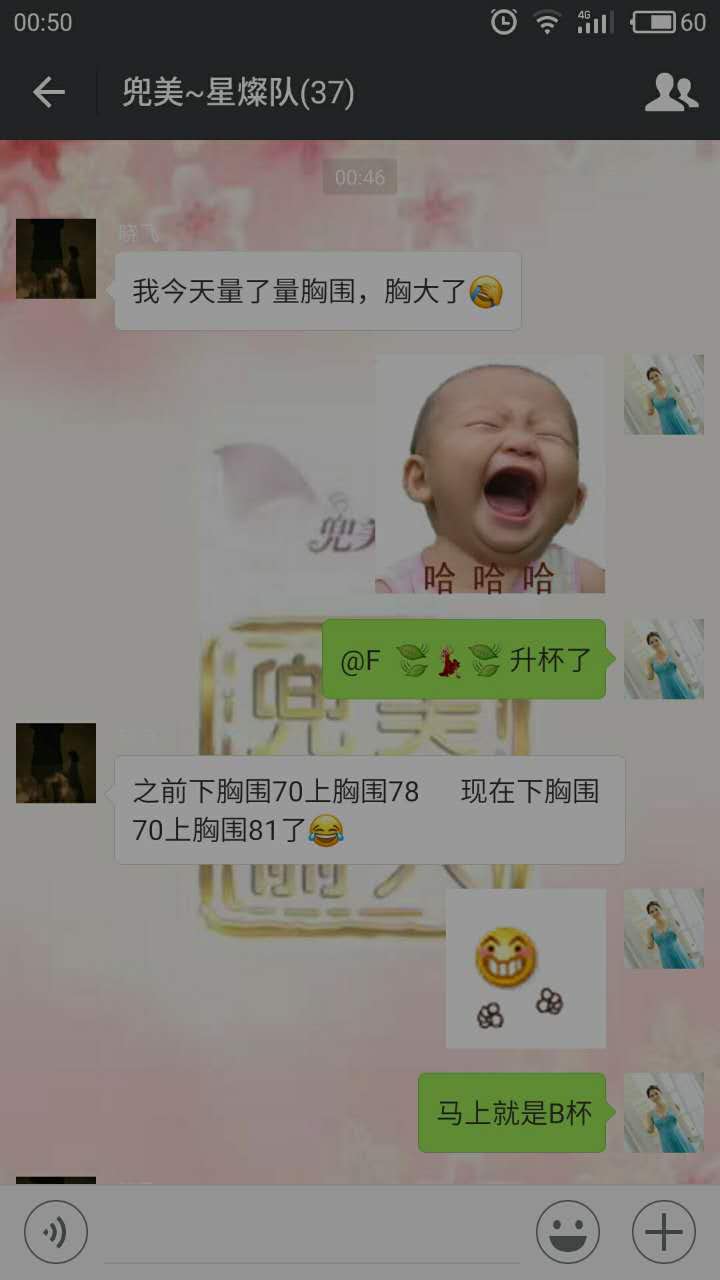
Task: Go back from the group chat
Action: pyautogui.click(x=48, y=93)
